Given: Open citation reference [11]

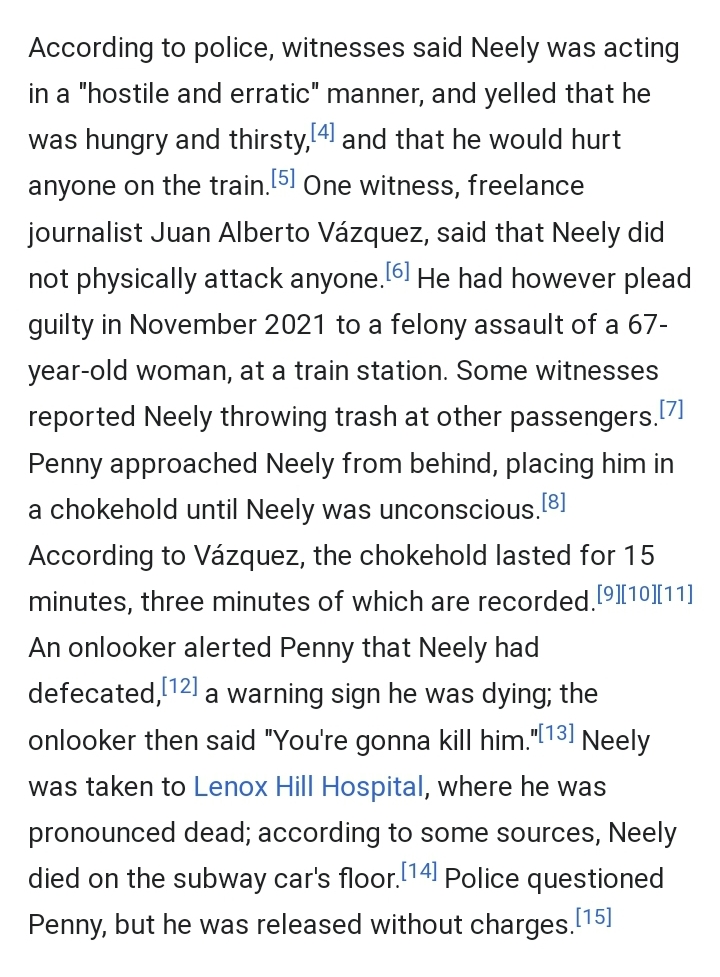Looking at the screenshot, I should coord(676,594).
